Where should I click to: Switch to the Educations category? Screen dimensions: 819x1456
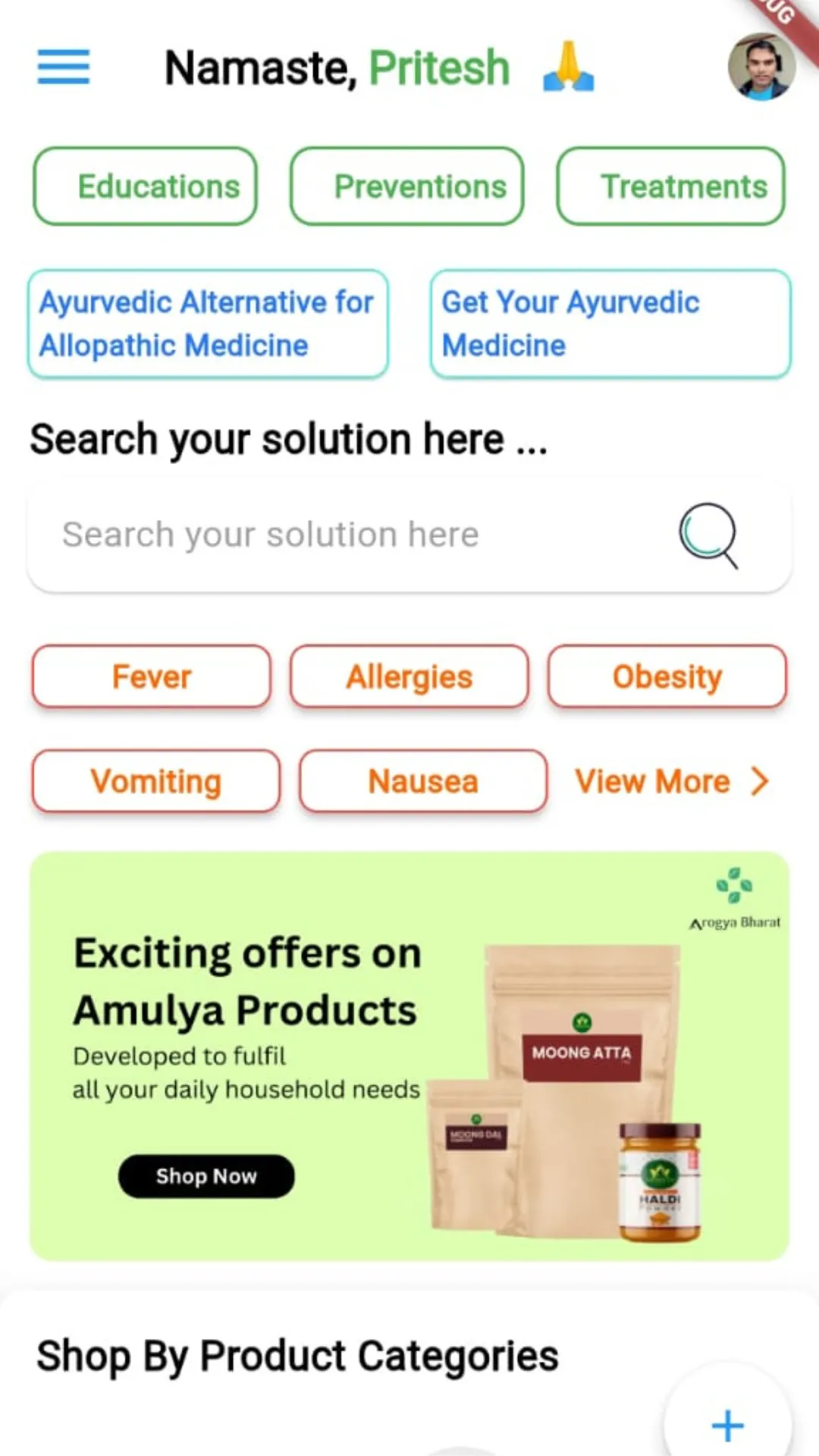145,186
